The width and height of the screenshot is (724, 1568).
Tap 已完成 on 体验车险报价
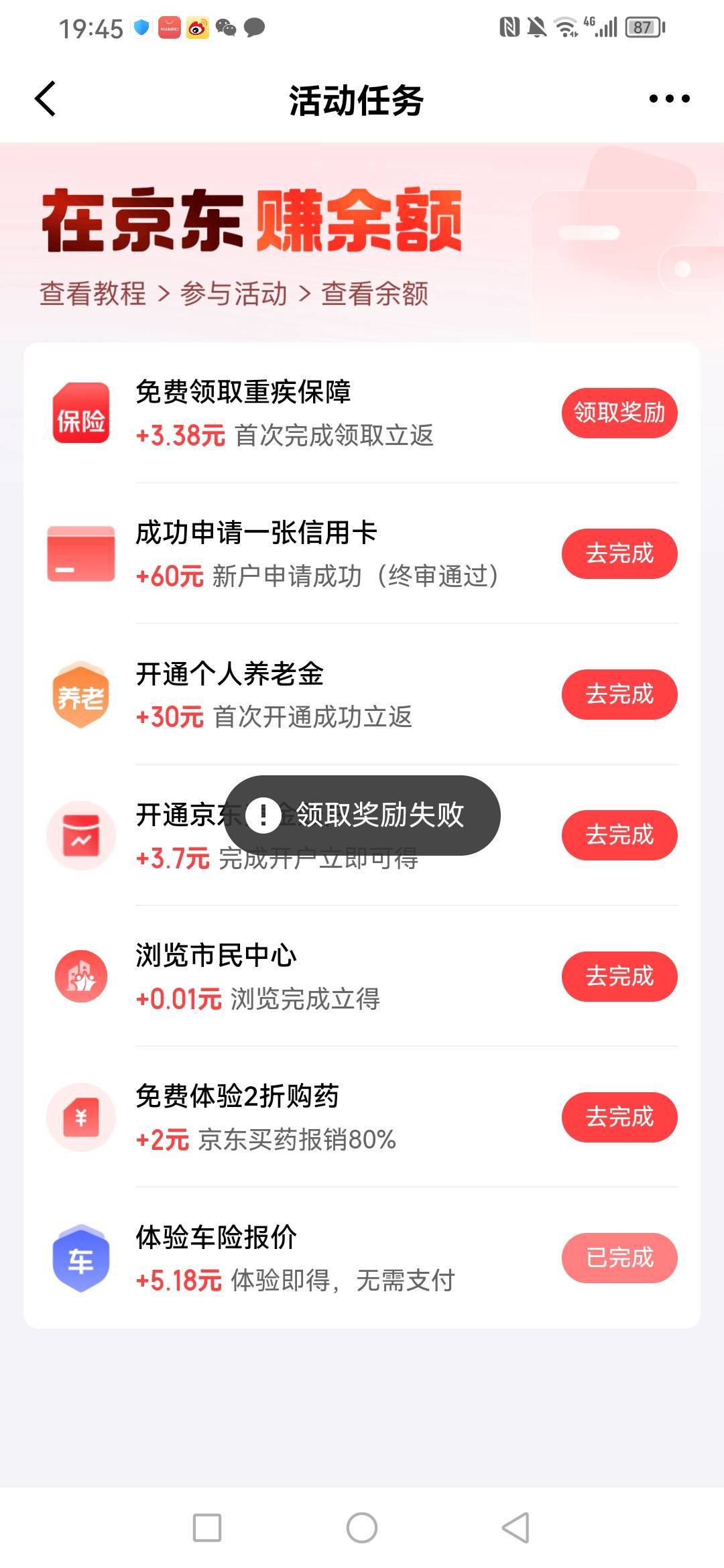coord(619,1258)
